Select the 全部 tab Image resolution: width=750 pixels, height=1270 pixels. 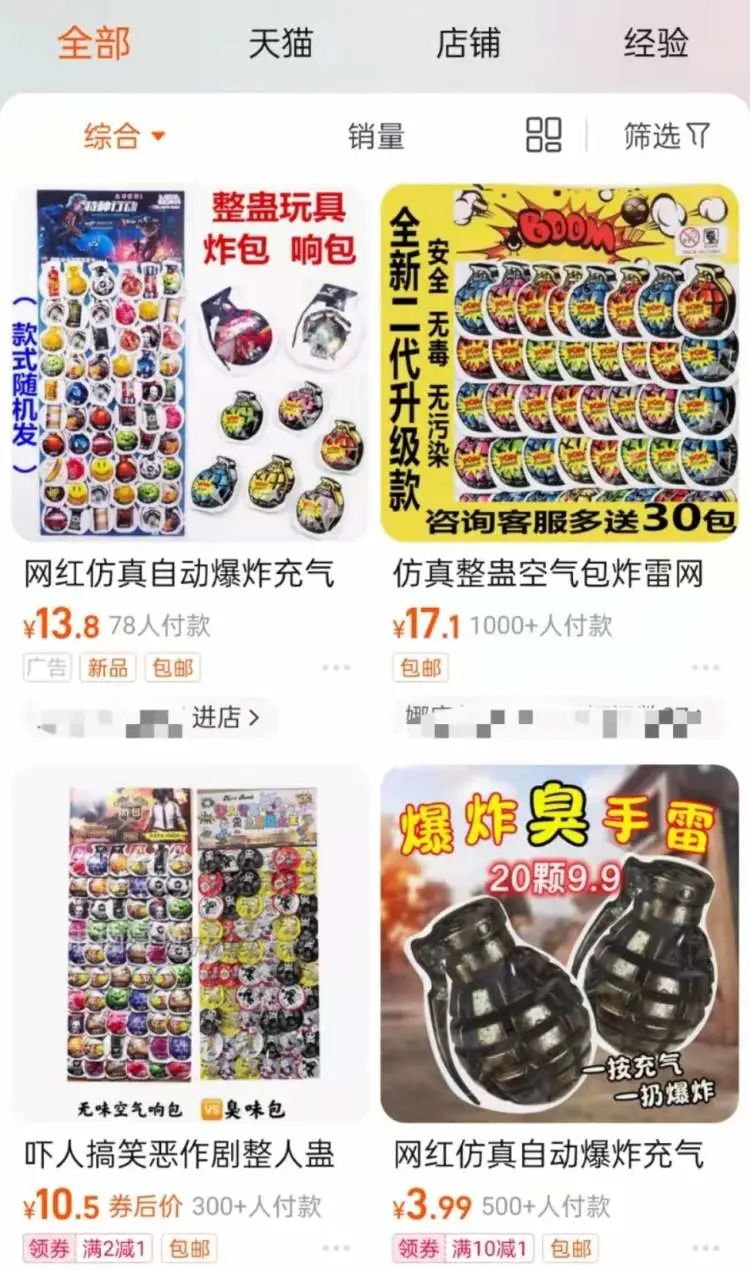click(92, 45)
